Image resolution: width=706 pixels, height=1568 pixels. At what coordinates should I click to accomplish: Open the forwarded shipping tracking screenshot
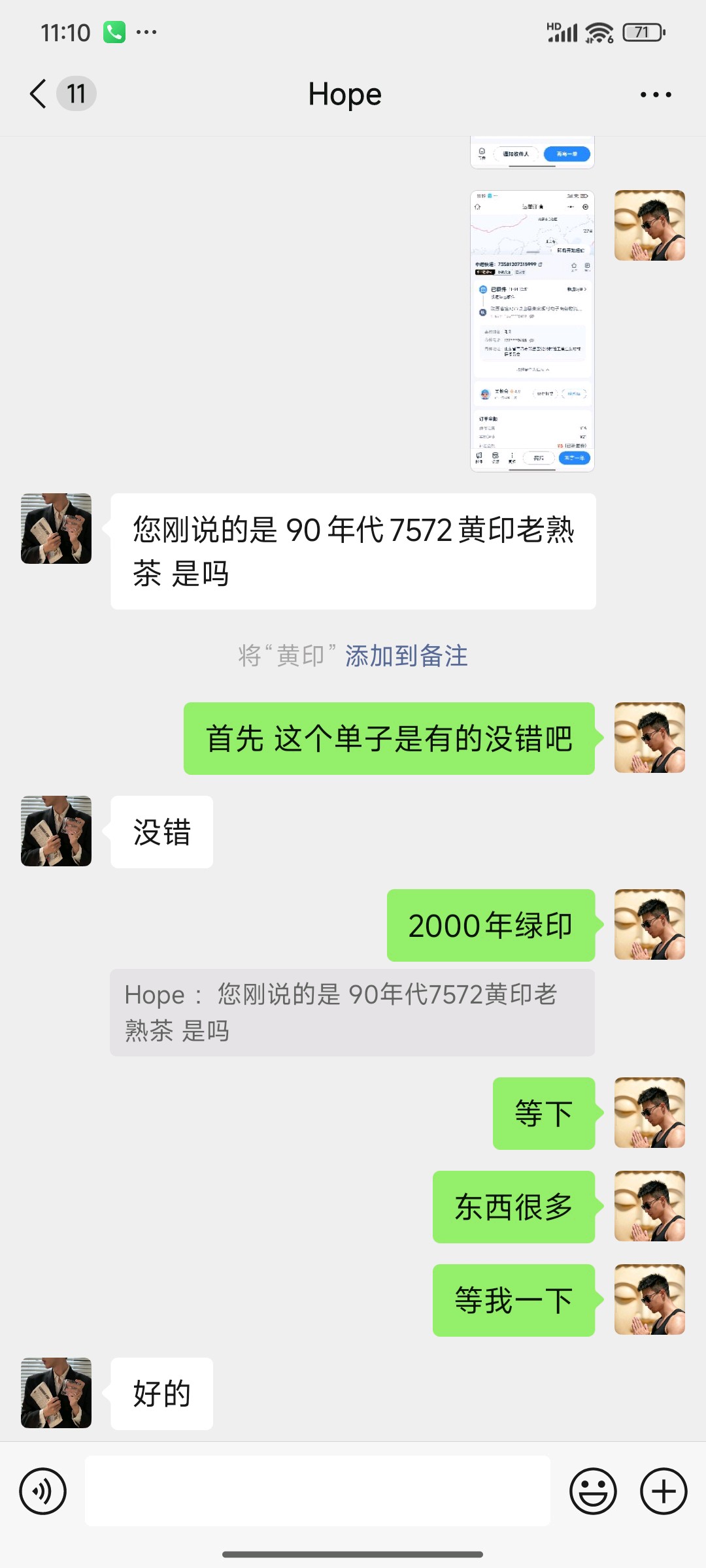[x=531, y=327]
